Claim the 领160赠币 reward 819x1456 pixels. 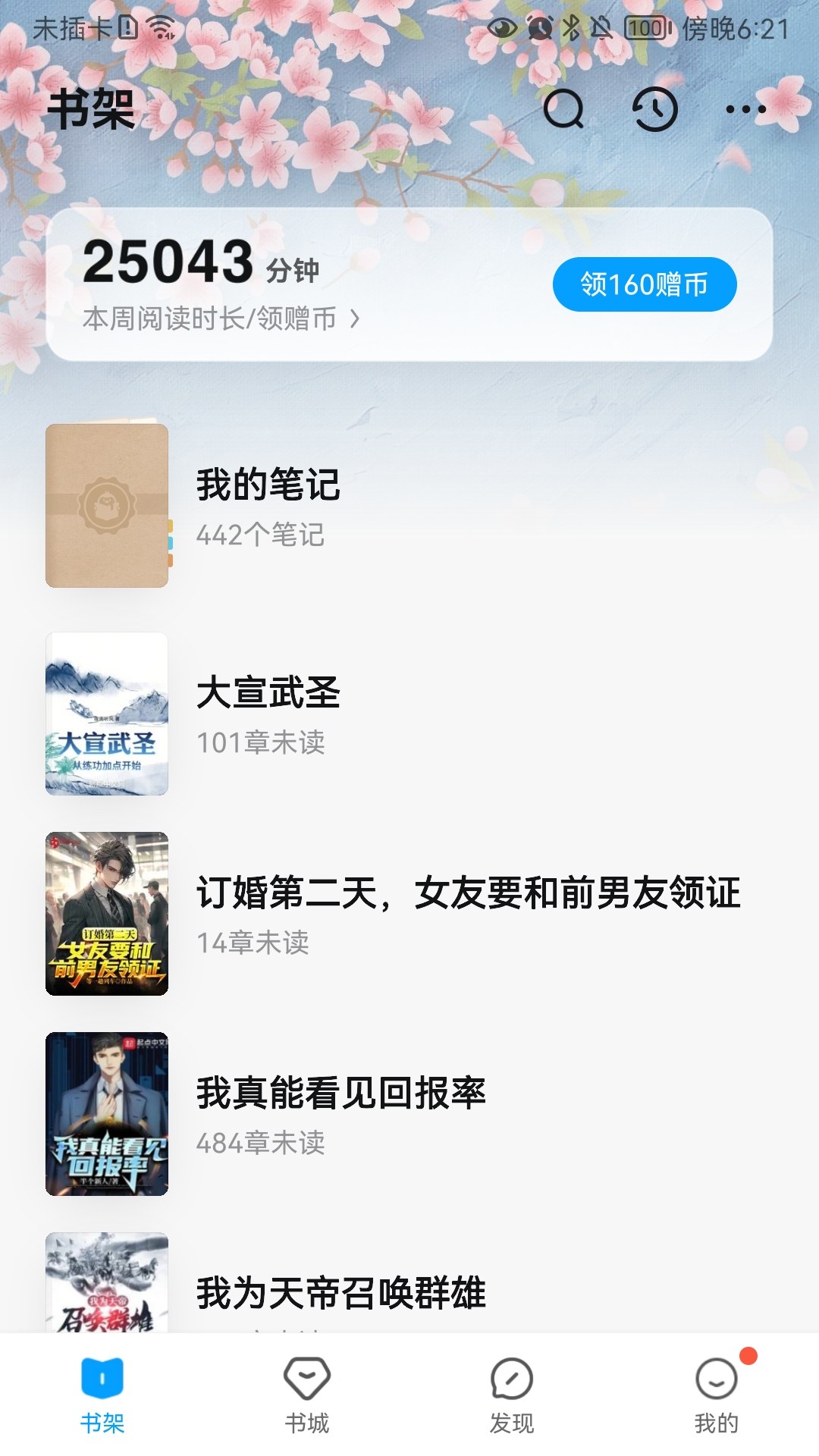(x=644, y=284)
